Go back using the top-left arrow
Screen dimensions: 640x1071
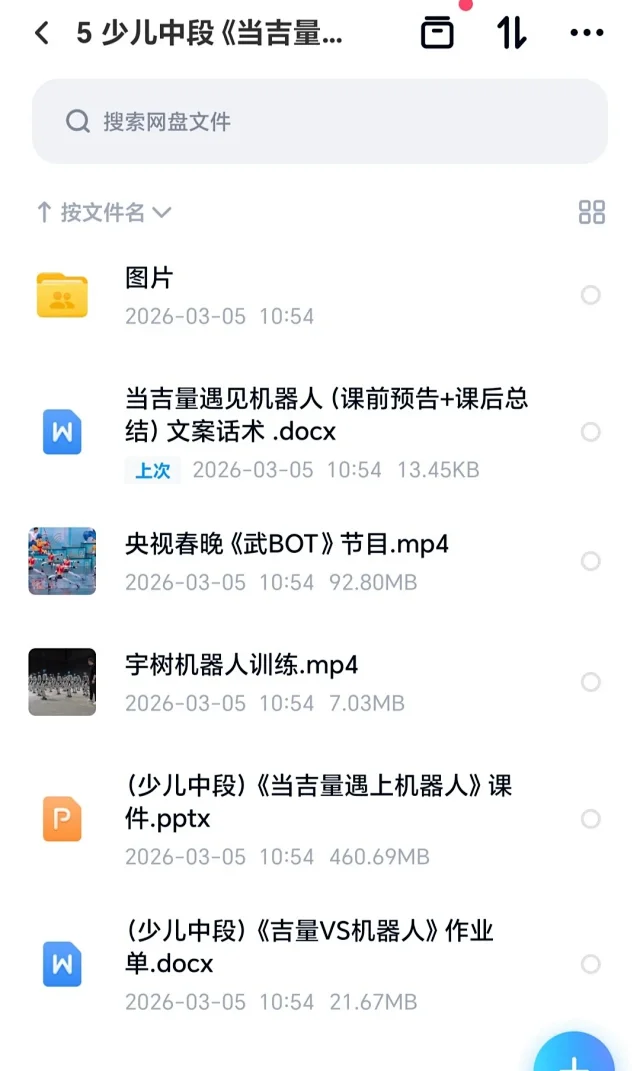41,33
